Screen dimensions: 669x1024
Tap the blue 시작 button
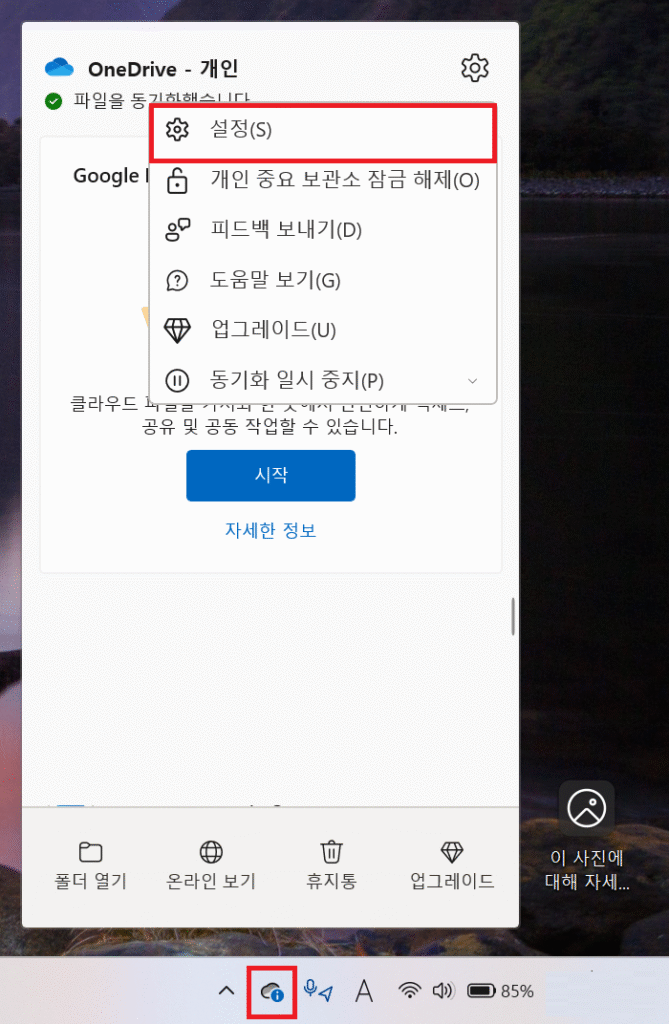270,475
